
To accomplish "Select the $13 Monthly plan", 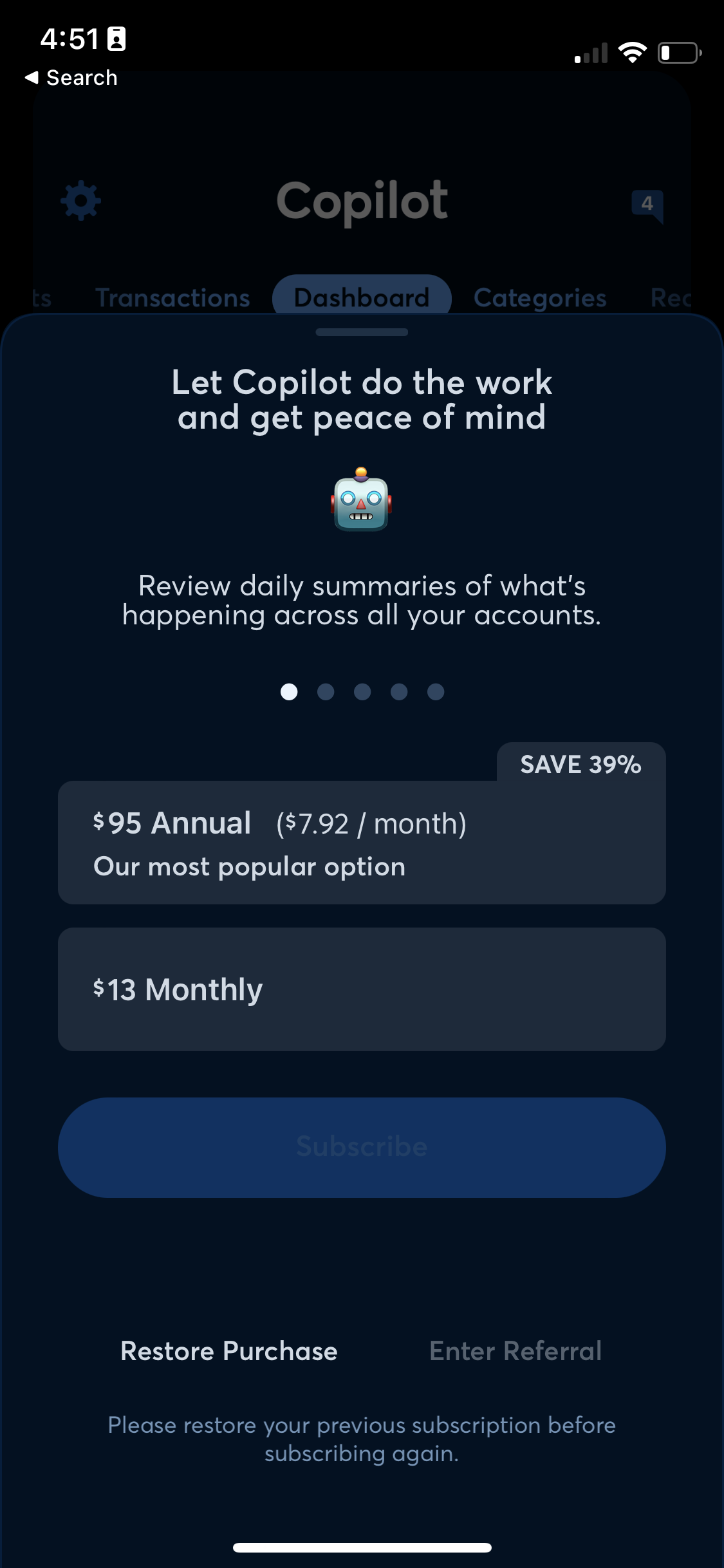I will 362,989.
